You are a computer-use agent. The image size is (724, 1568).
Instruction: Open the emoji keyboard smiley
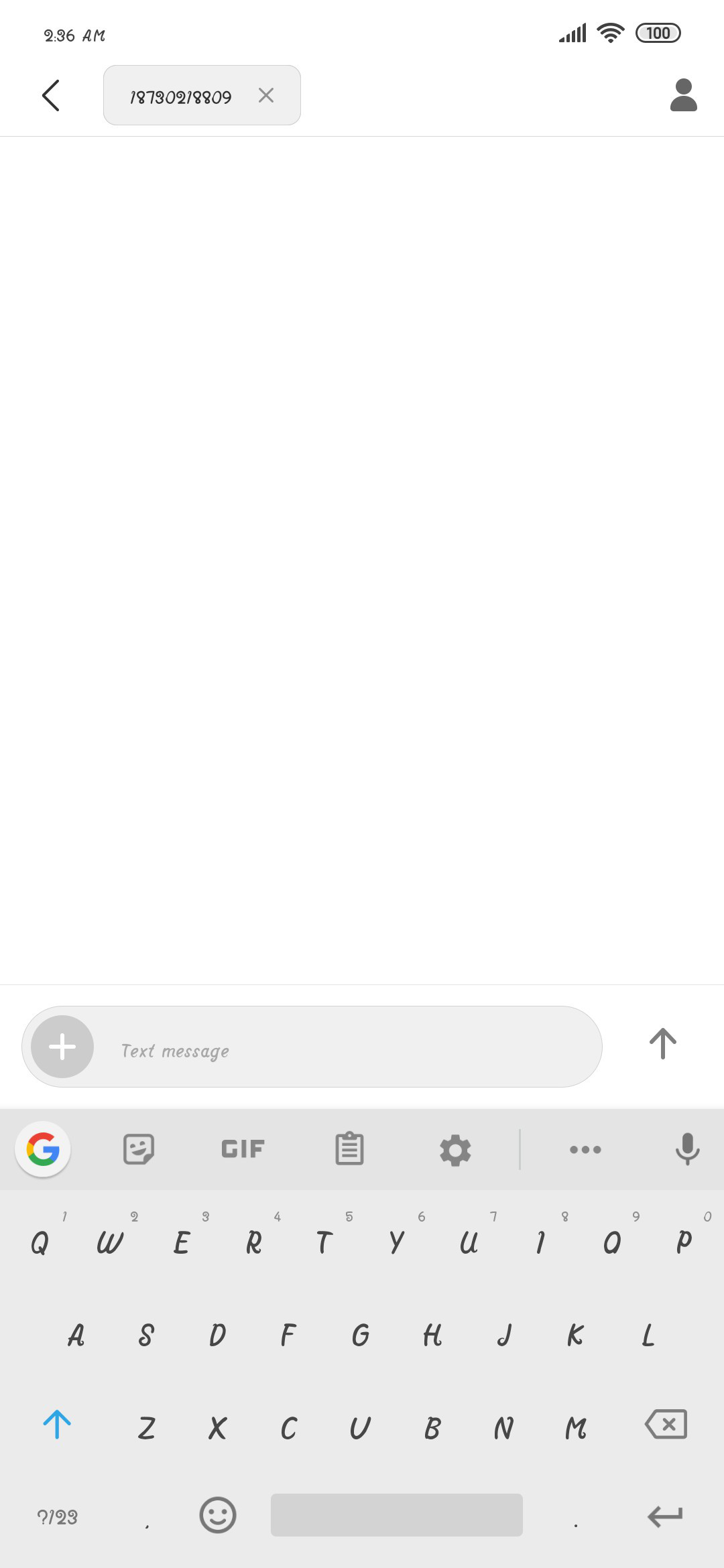point(218,1515)
